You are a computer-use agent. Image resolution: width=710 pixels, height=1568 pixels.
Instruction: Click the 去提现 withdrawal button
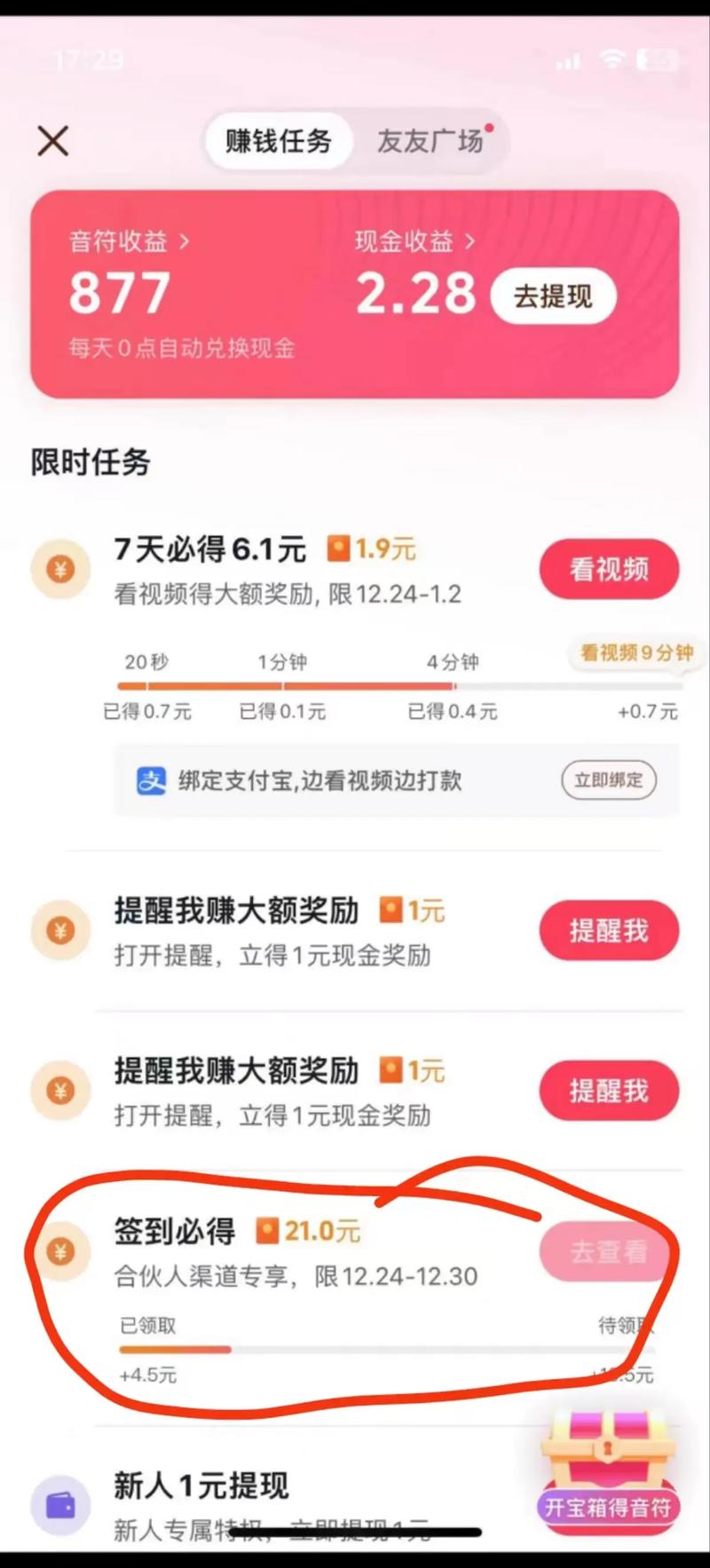click(x=552, y=296)
